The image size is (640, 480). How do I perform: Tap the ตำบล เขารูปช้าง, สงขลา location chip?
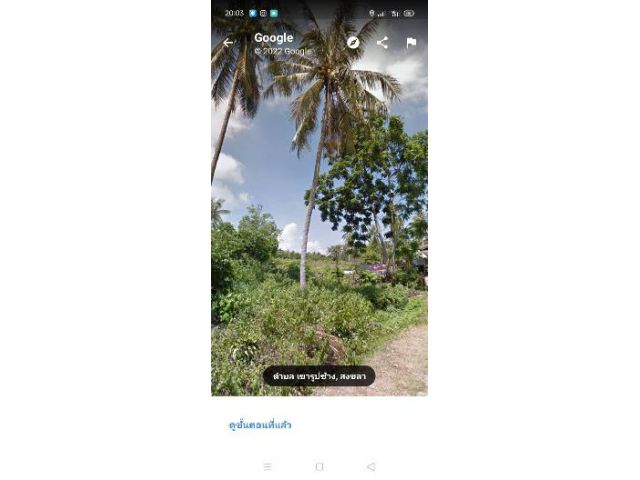[319, 376]
